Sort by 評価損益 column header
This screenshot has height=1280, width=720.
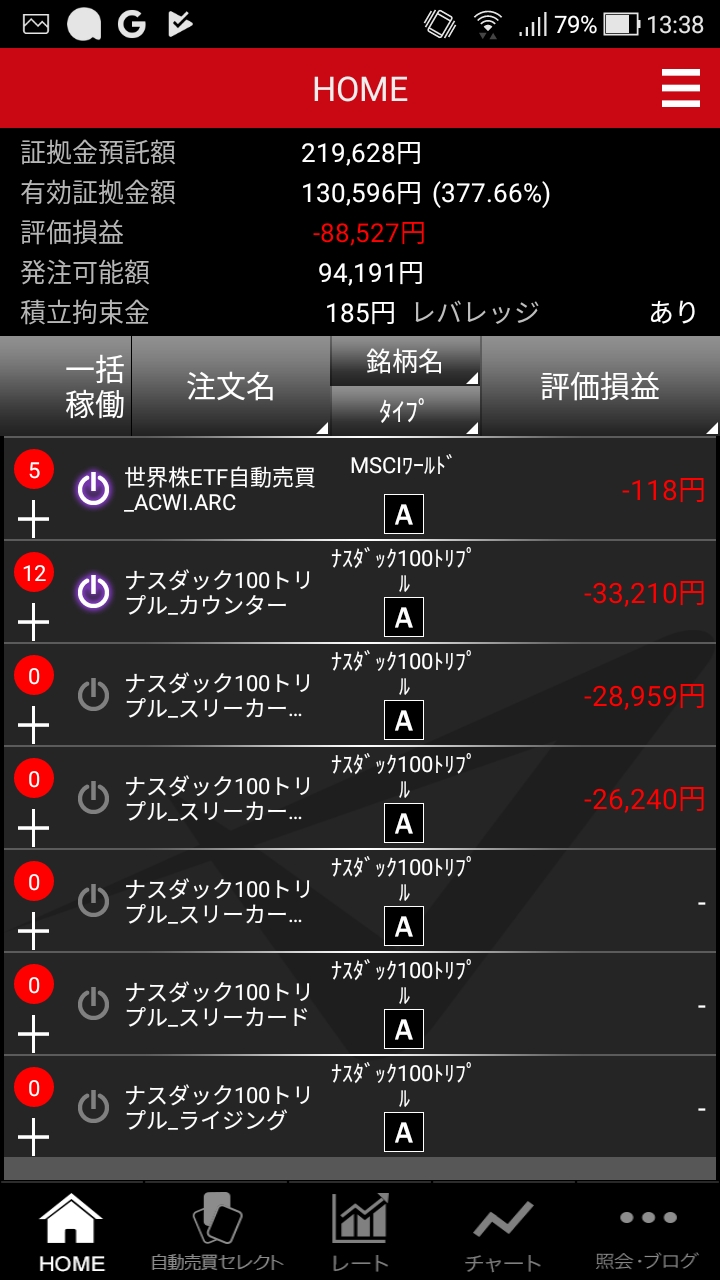[600, 386]
